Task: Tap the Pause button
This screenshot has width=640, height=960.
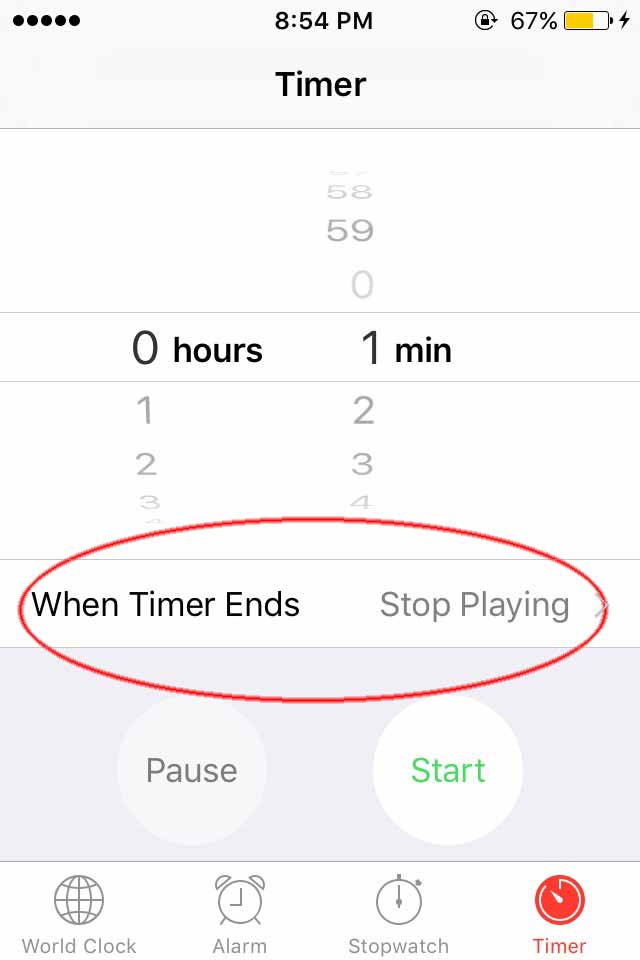Action: pyautogui.click(x=192, y=770)
